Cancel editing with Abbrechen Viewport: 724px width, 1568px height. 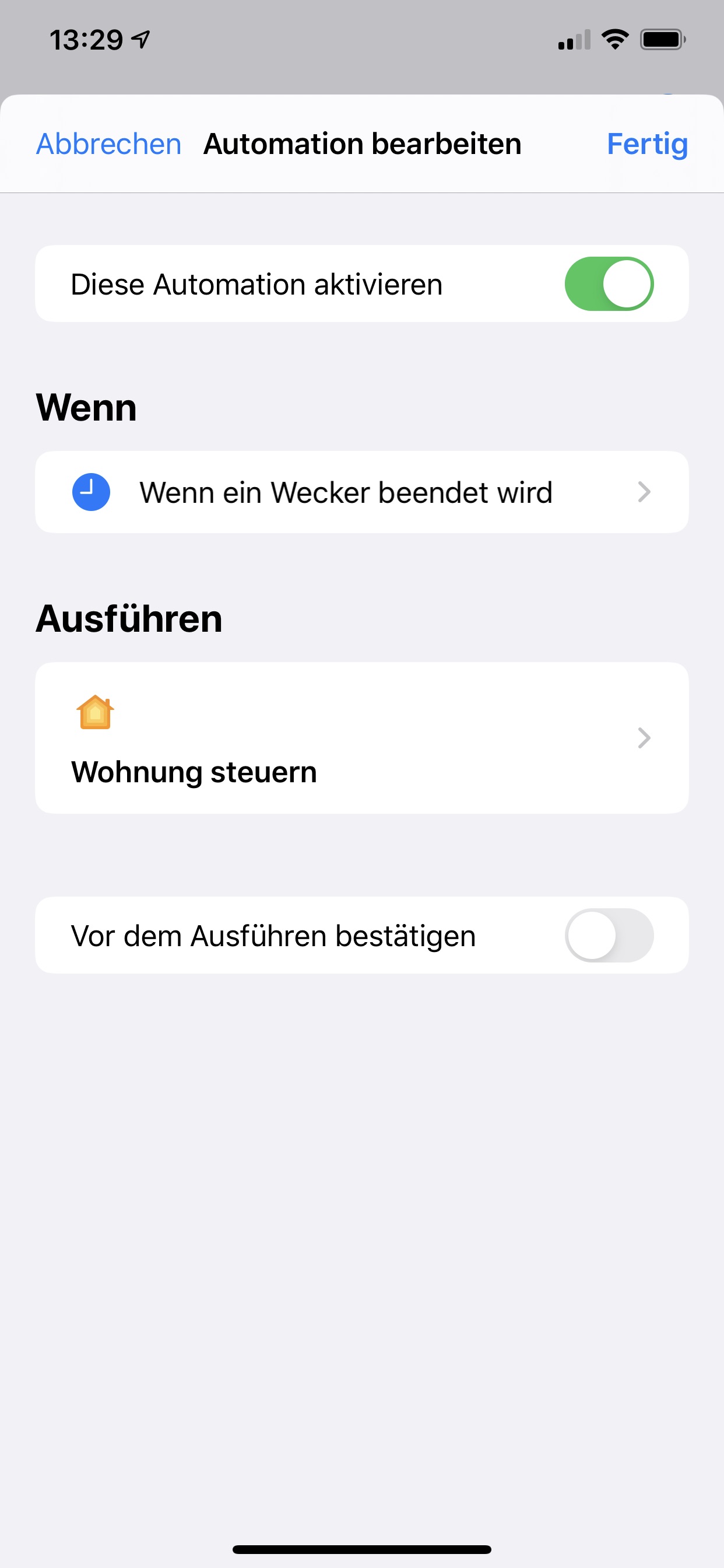pyautogui.click(x=109, y=144)
